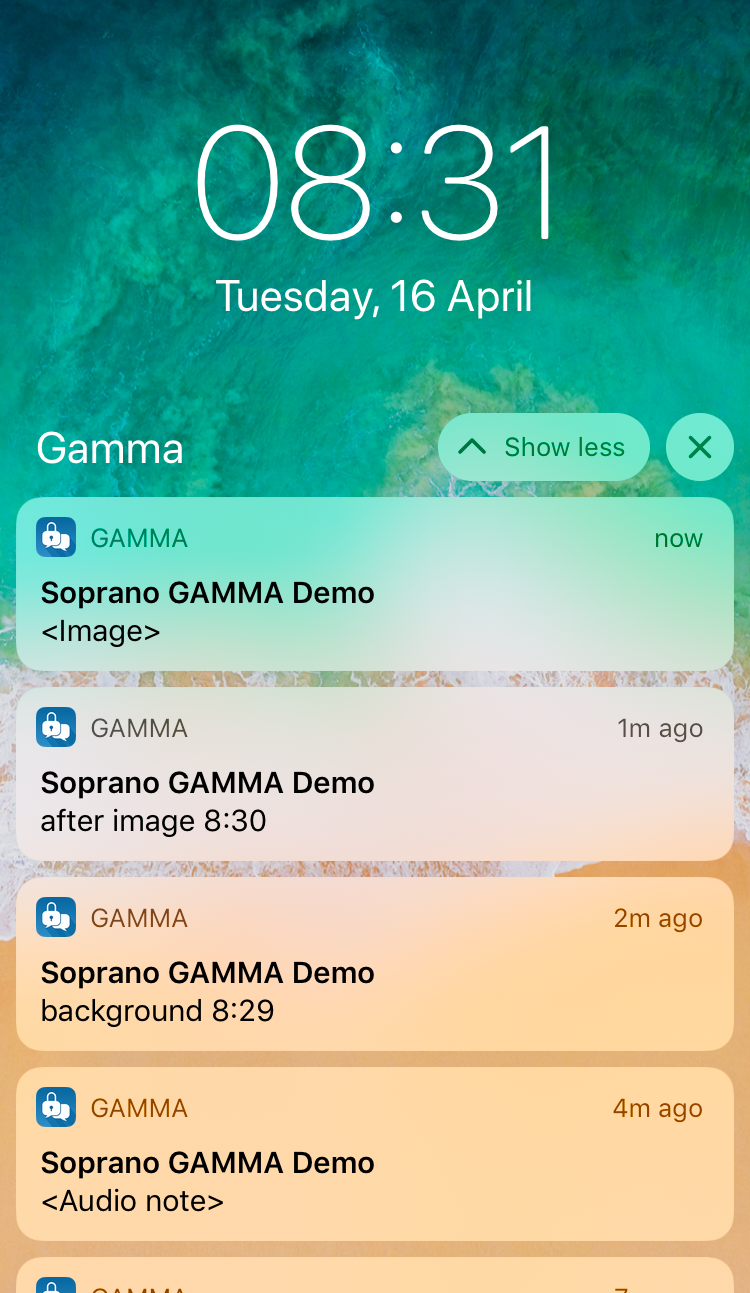
Task: Select the Gamma group header label
Action: (110, 449)
